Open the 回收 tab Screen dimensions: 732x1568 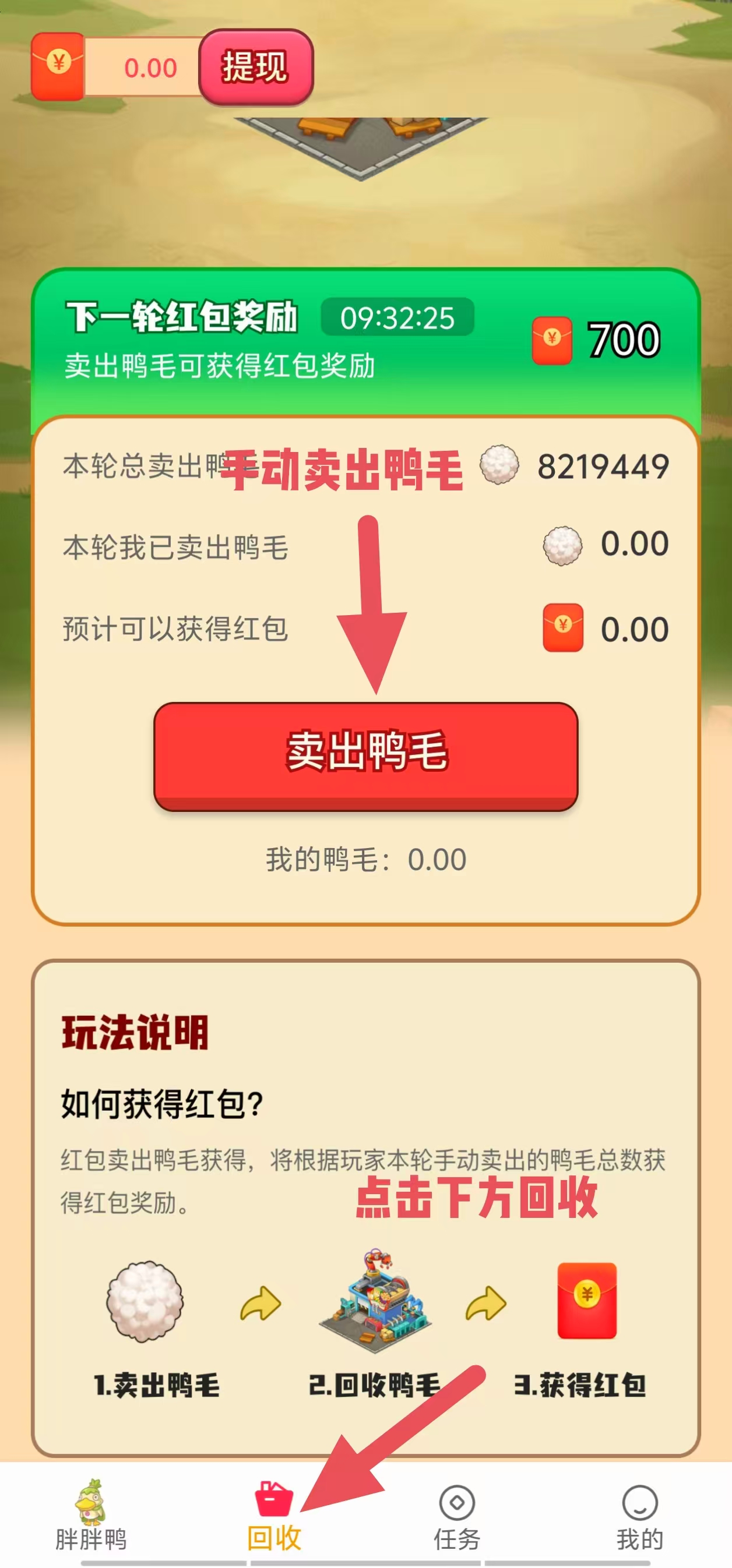click(x=274, y=1516)
